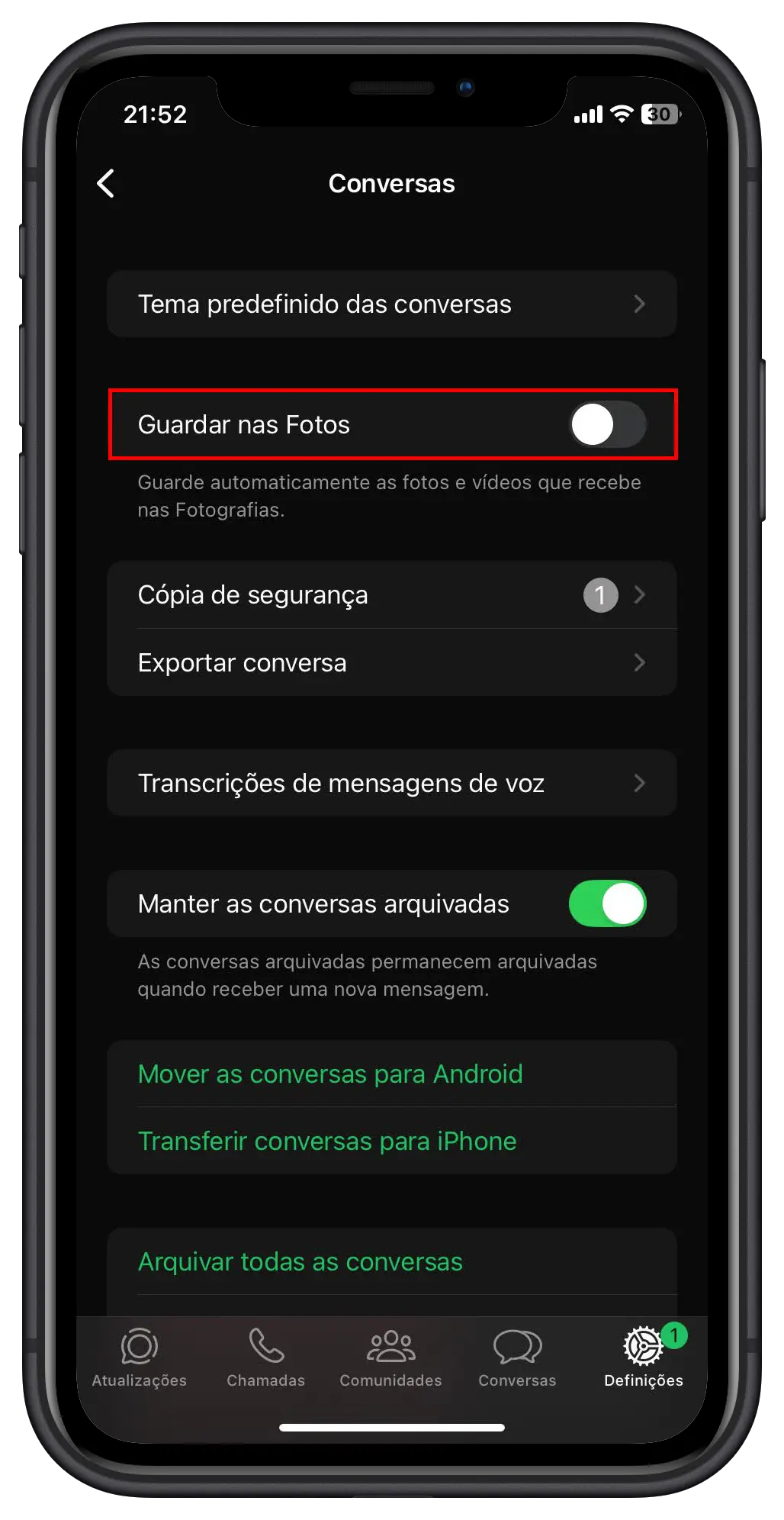Open Tema predefinido das conversas

coord(391,304)
